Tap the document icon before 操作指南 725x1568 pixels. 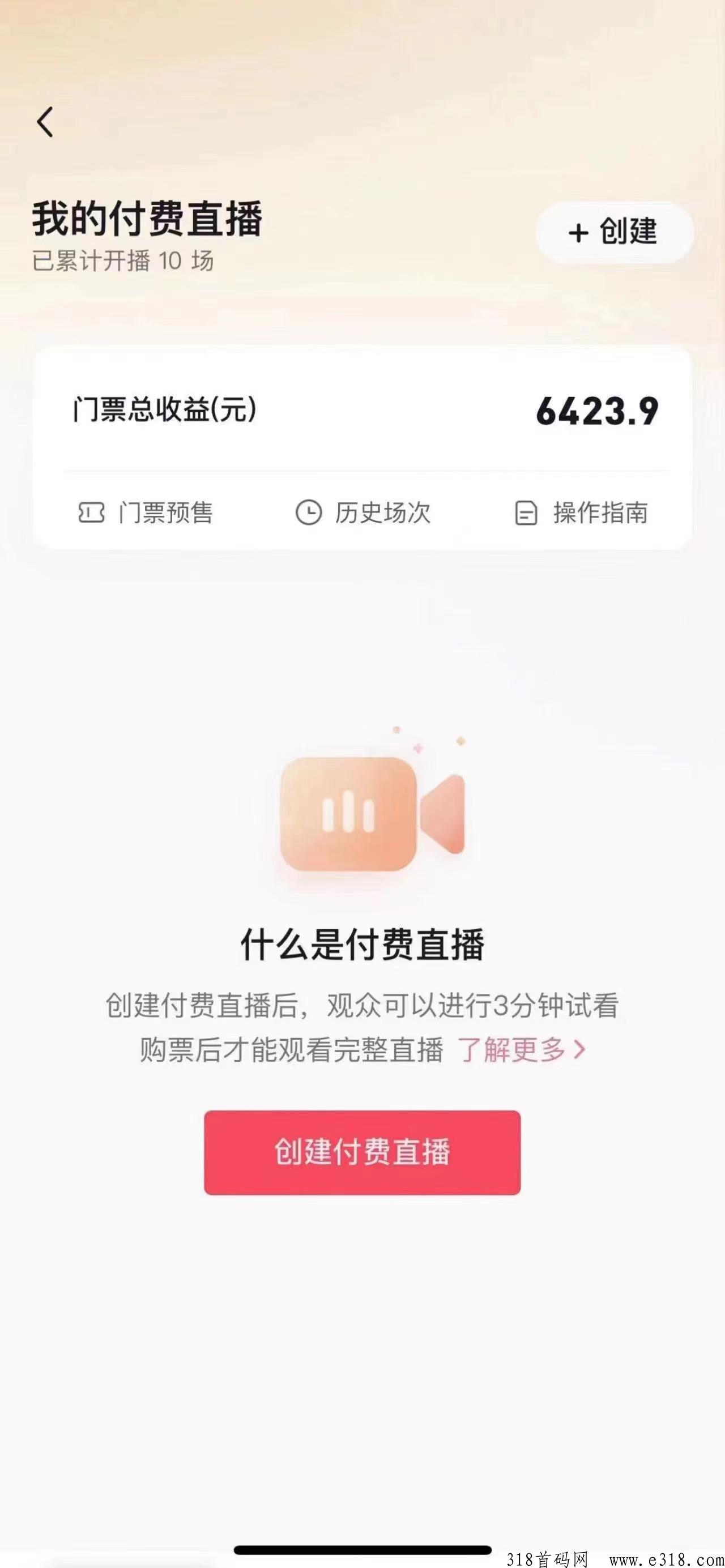(526, 513)
